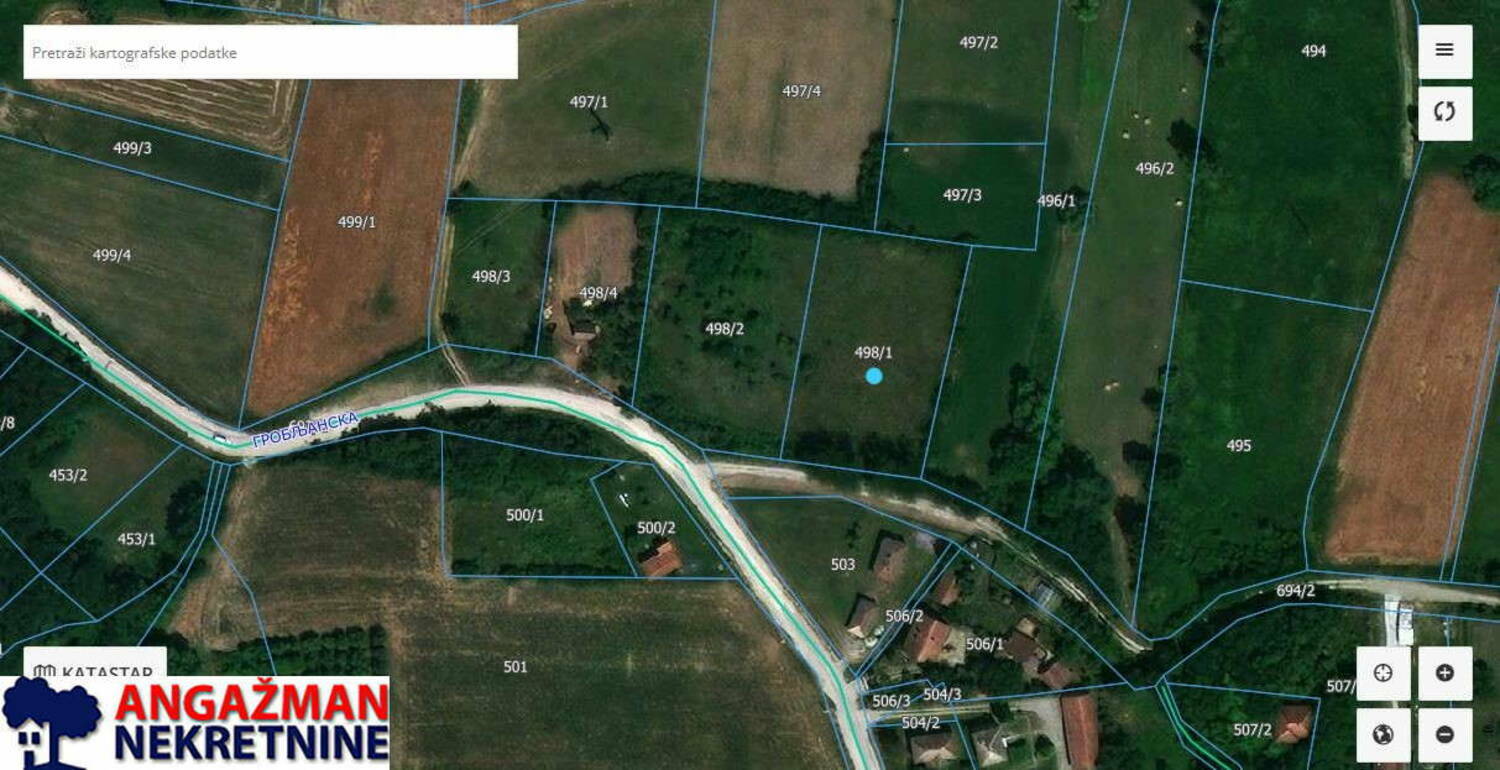Tap the cartographic data search field
Screen dimensions: 1500x770
(x=270, y=53)
